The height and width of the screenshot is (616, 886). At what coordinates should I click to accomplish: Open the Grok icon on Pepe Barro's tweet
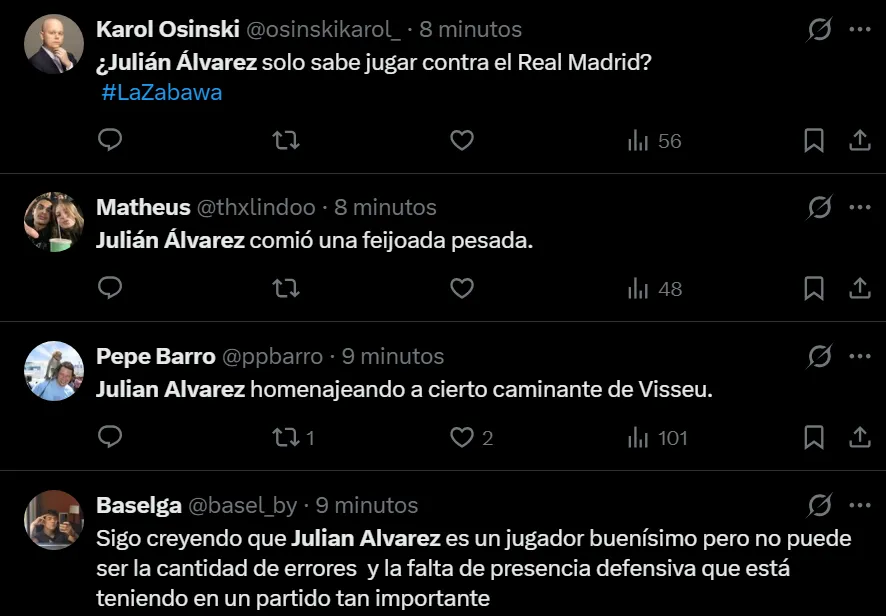point(819,356)
